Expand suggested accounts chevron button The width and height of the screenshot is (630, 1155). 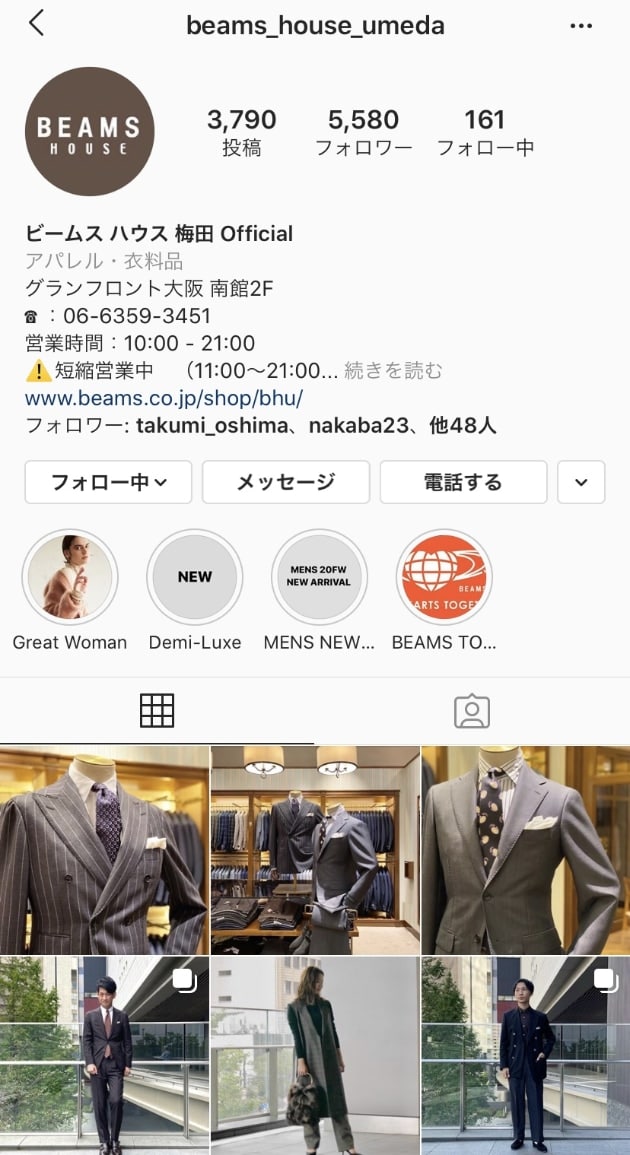pos(581,482)
